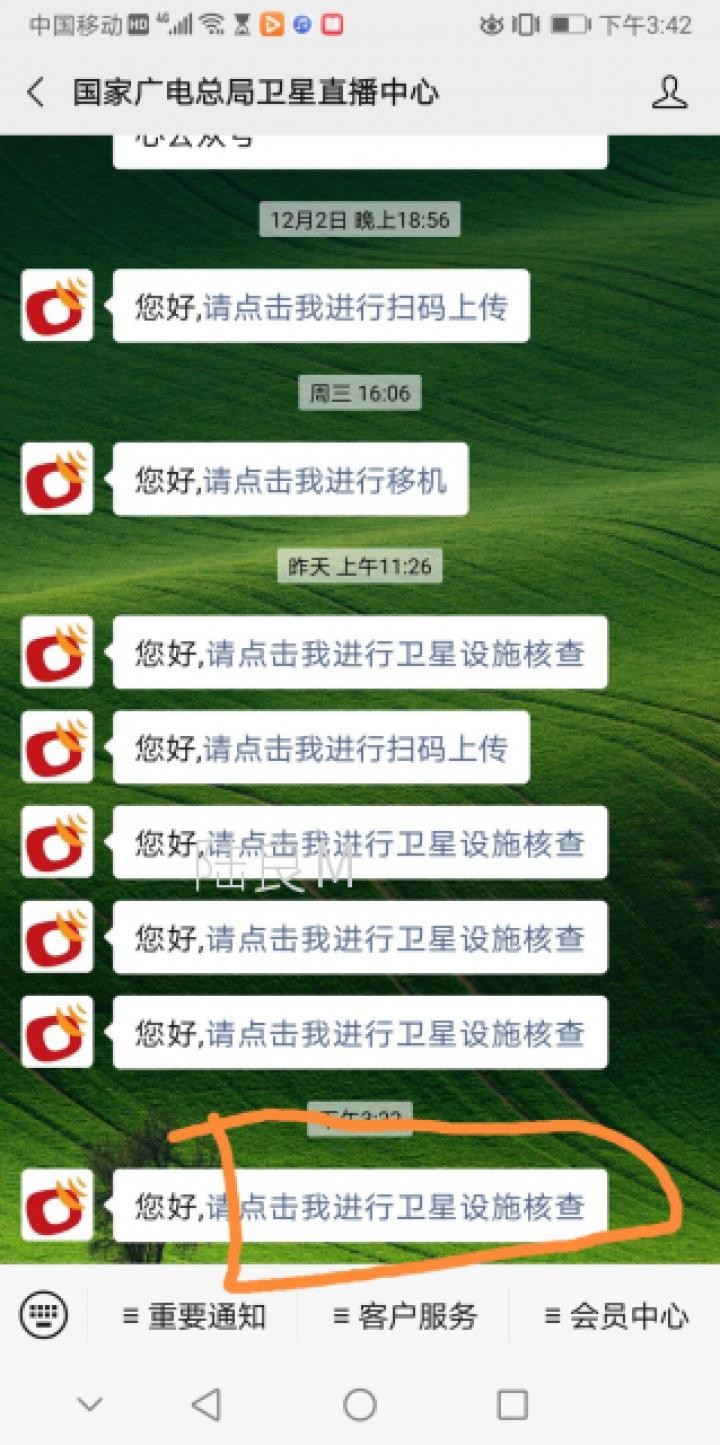Open the orange-circled 卫星设施核查 link

395,1207
